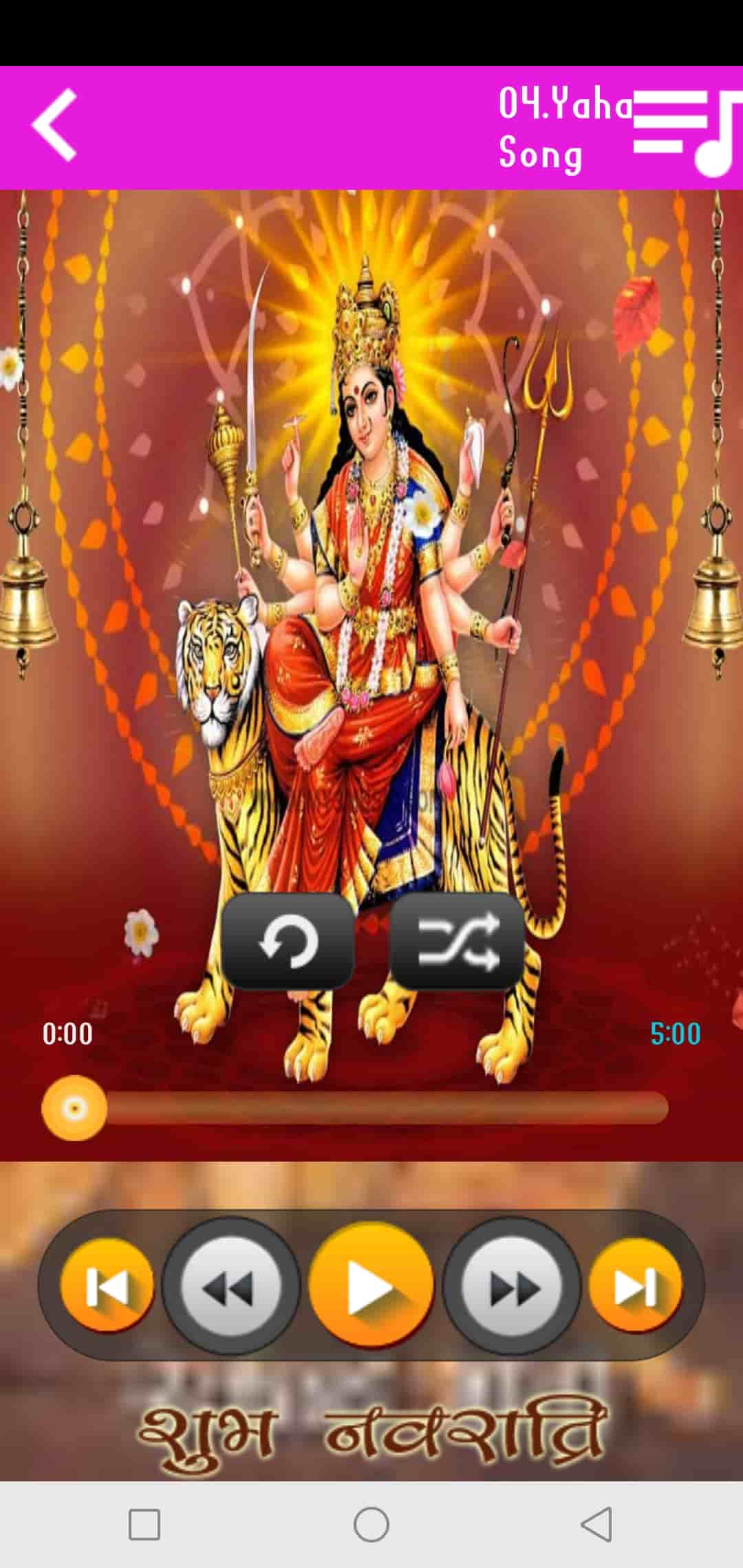Tap the song progress seek bar
Viewport: 743px width, 1568px height.
pyautogui.click(x=371, y=1108)
